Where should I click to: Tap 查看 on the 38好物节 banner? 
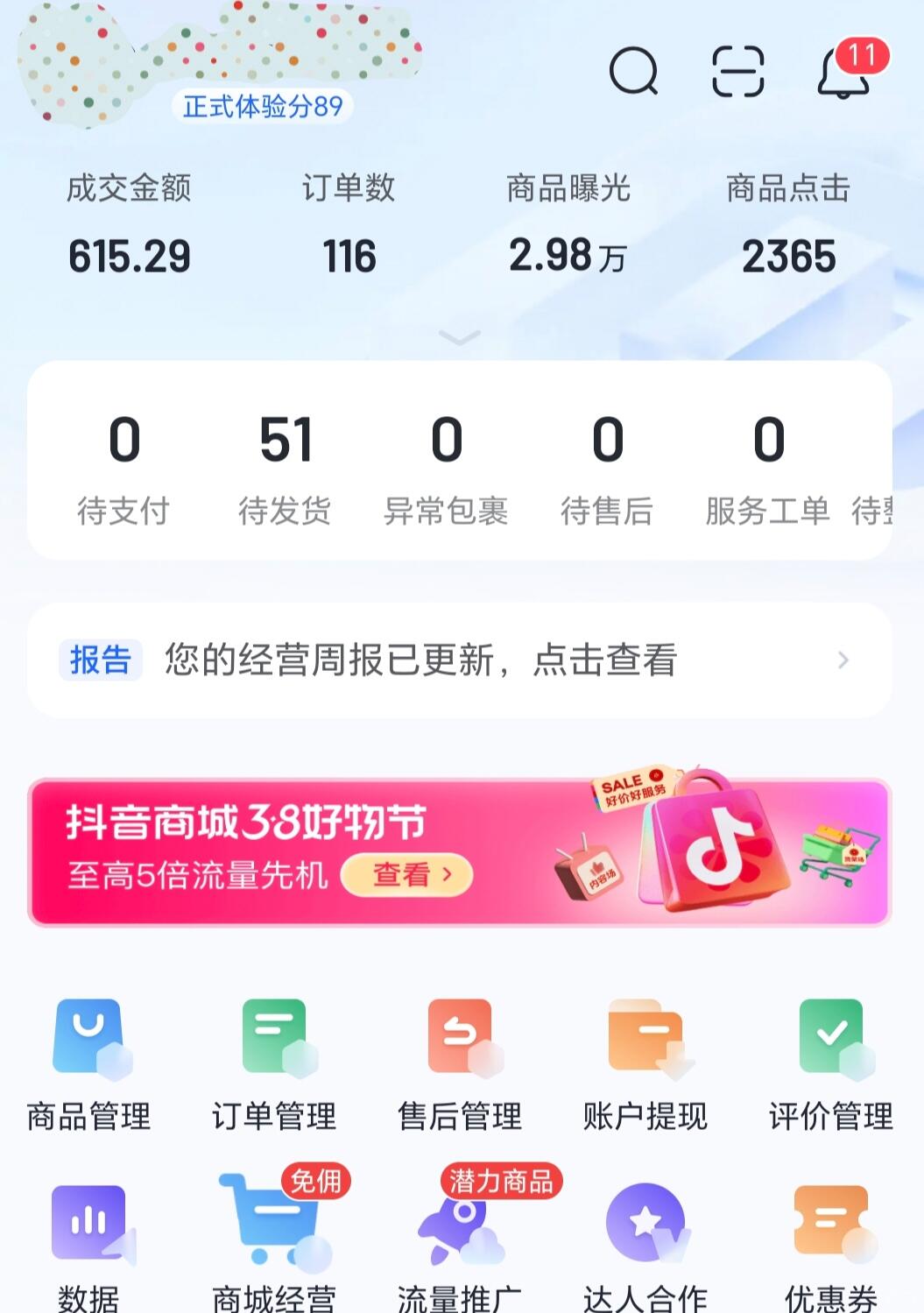tap(407, 874)
